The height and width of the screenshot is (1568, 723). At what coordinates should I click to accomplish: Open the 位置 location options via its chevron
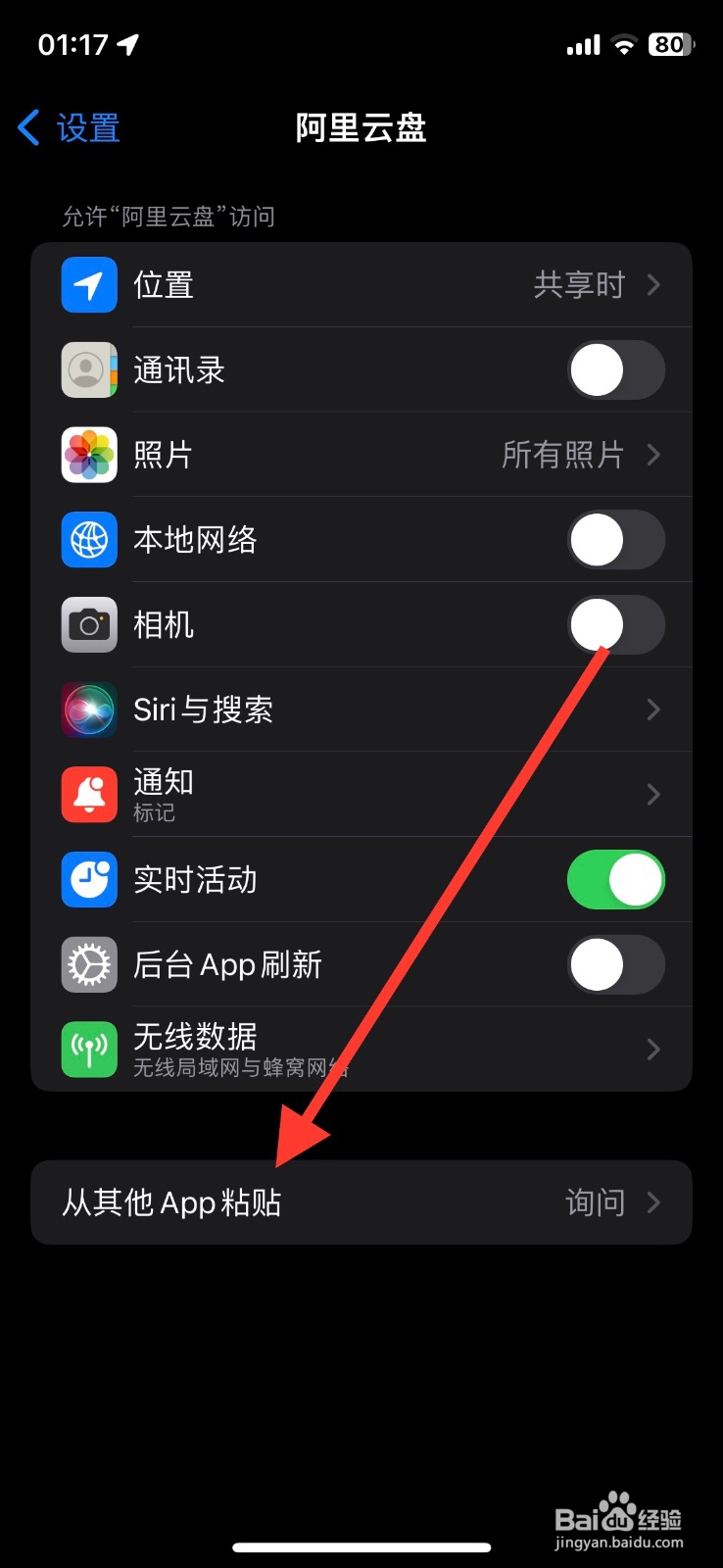[x=653, y=284]
